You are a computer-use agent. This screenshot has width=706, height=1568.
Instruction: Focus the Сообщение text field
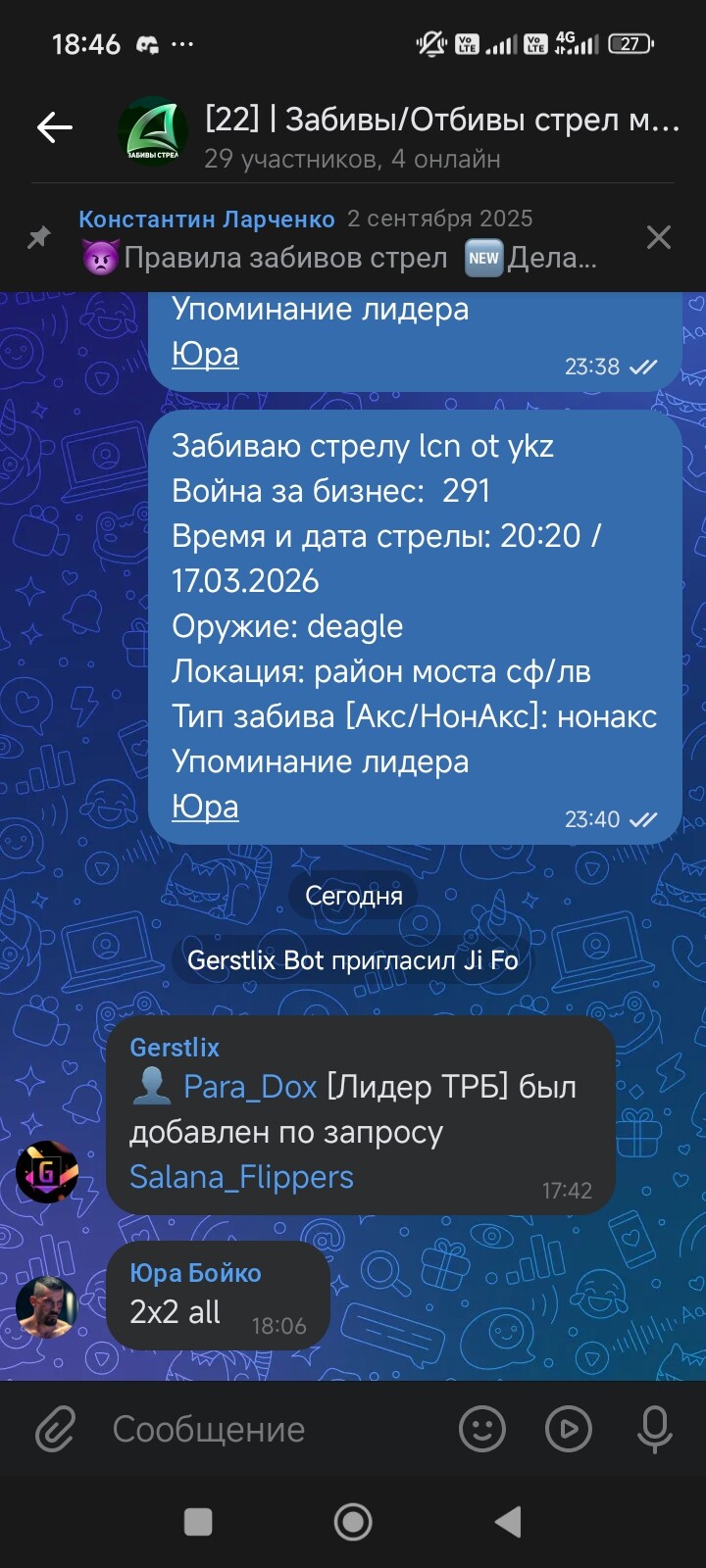point(275,1429)
